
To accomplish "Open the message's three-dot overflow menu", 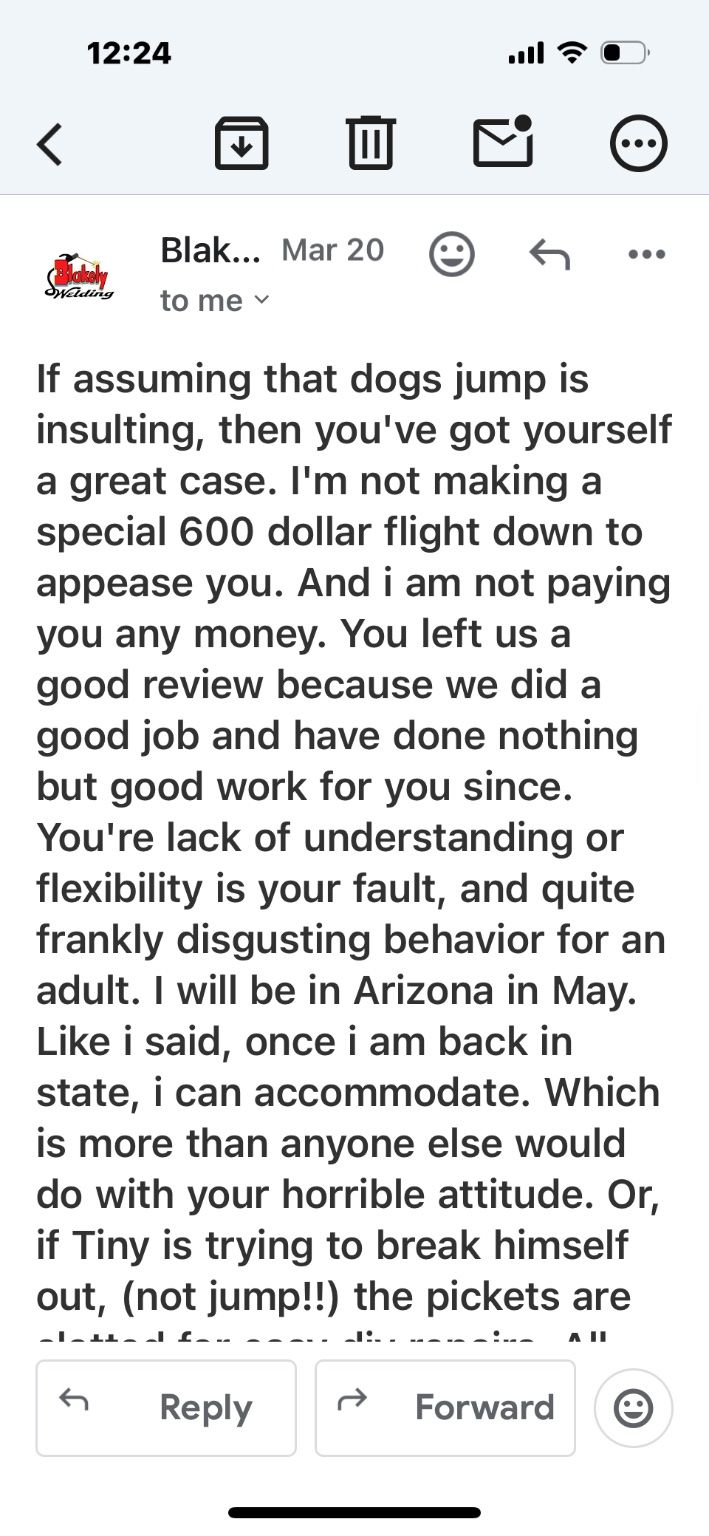I will point(646,255).
